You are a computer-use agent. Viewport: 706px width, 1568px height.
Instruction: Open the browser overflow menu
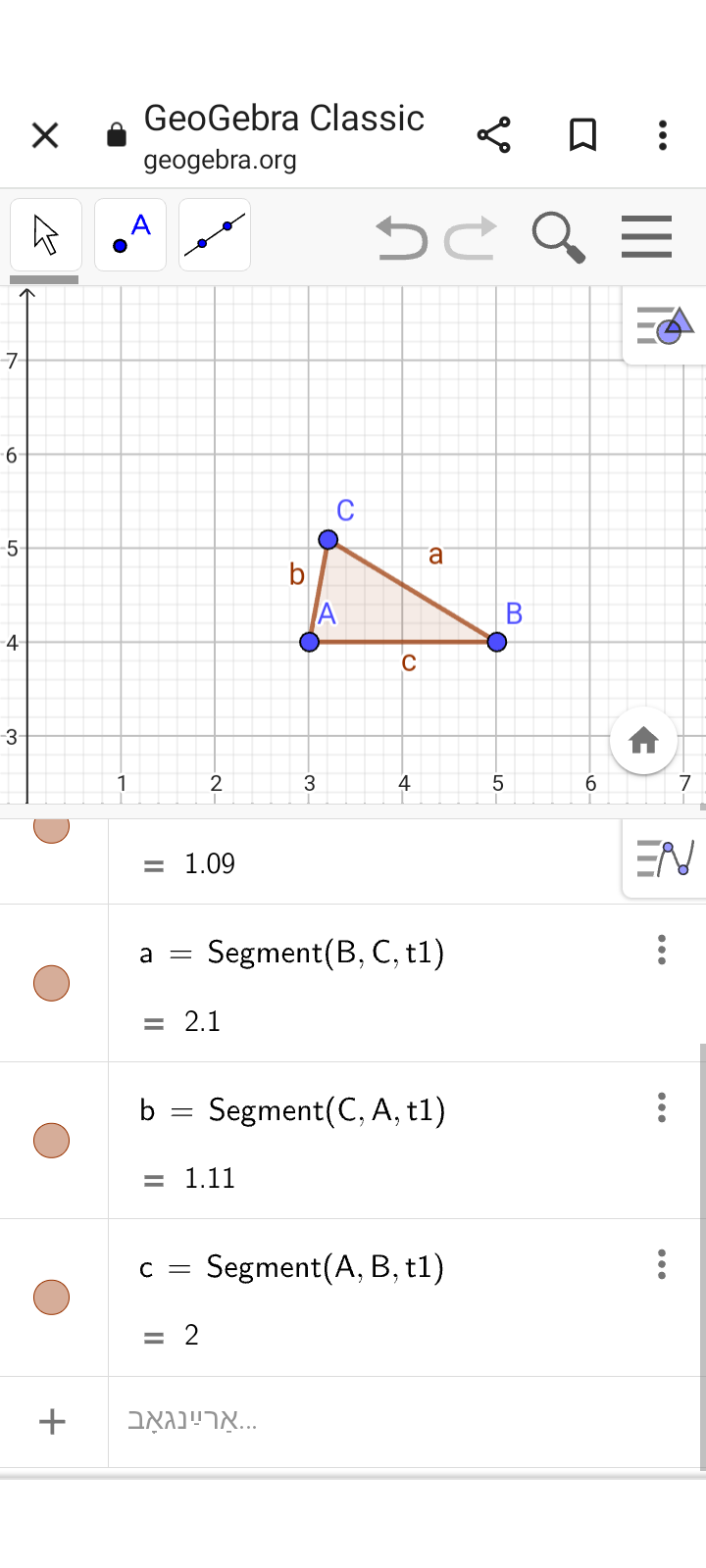[x=663, y=135]
